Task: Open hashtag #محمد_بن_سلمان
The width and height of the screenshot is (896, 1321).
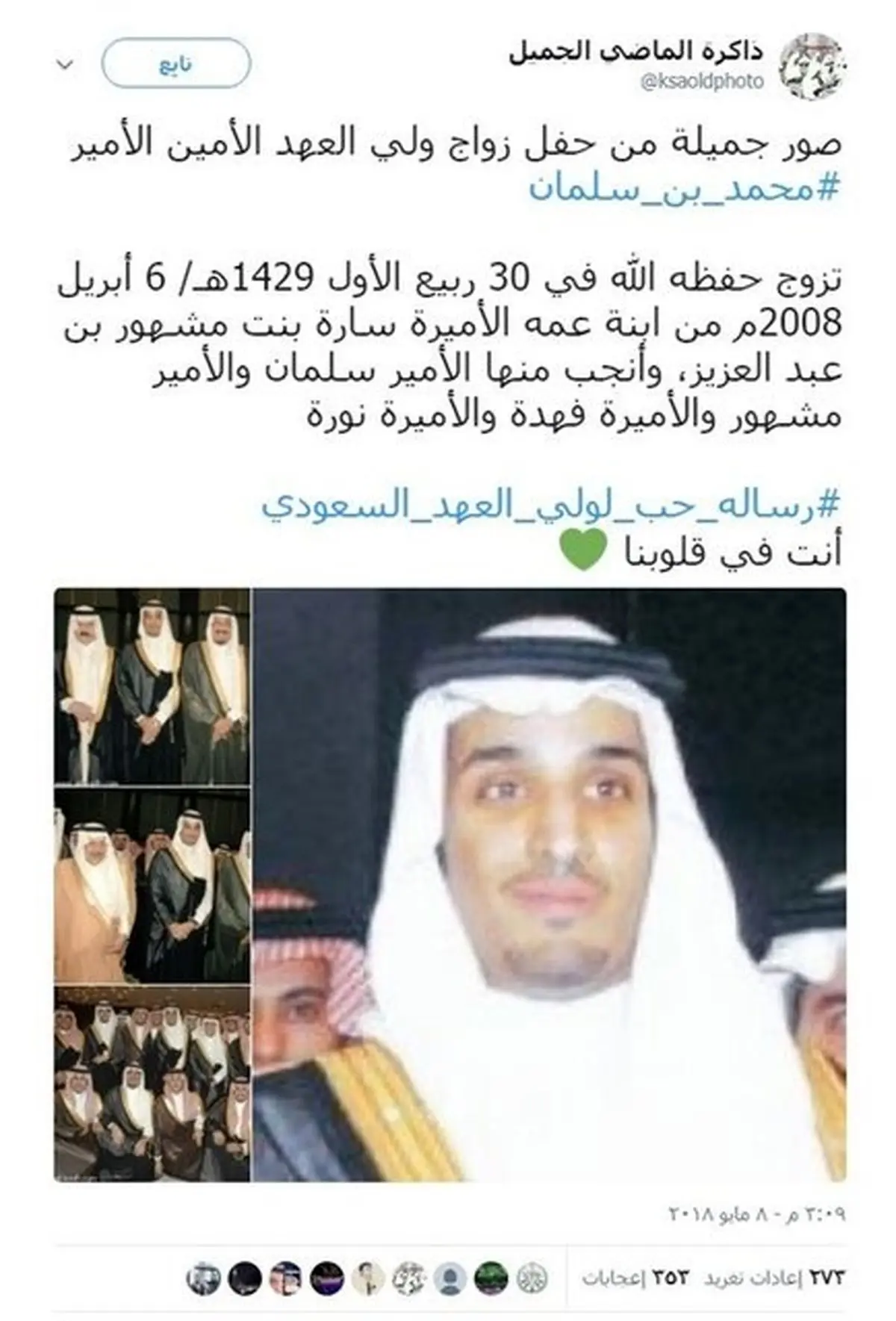Action: tap(685, 189)
